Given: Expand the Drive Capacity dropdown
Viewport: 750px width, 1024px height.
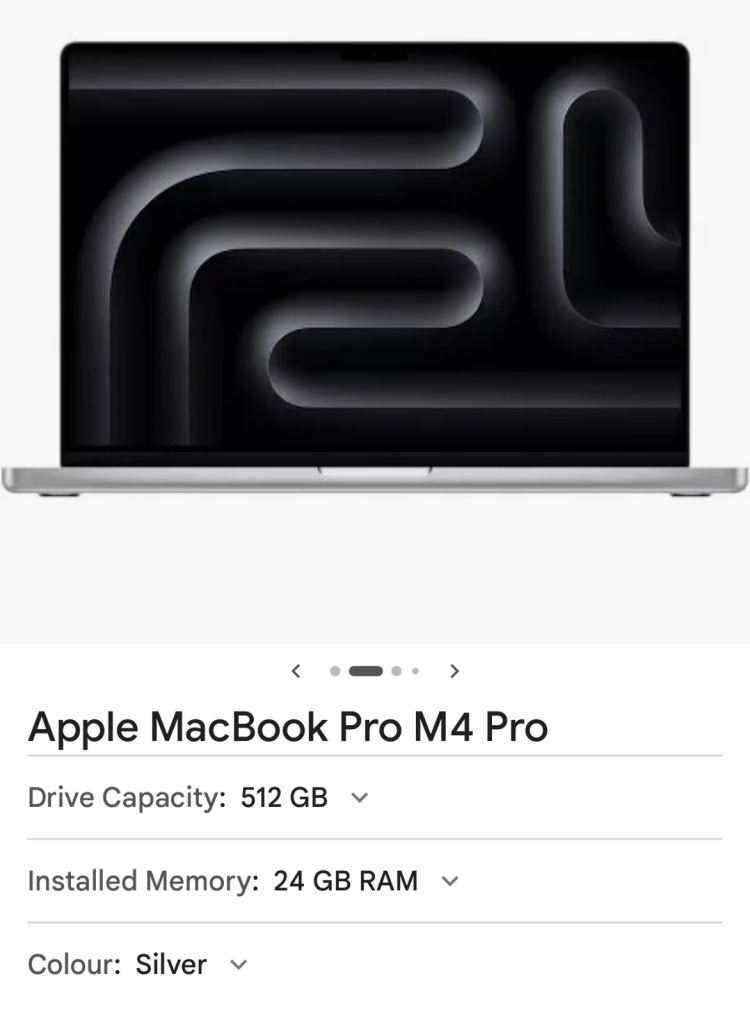Looking at the screenshot, I should point(361,798).
